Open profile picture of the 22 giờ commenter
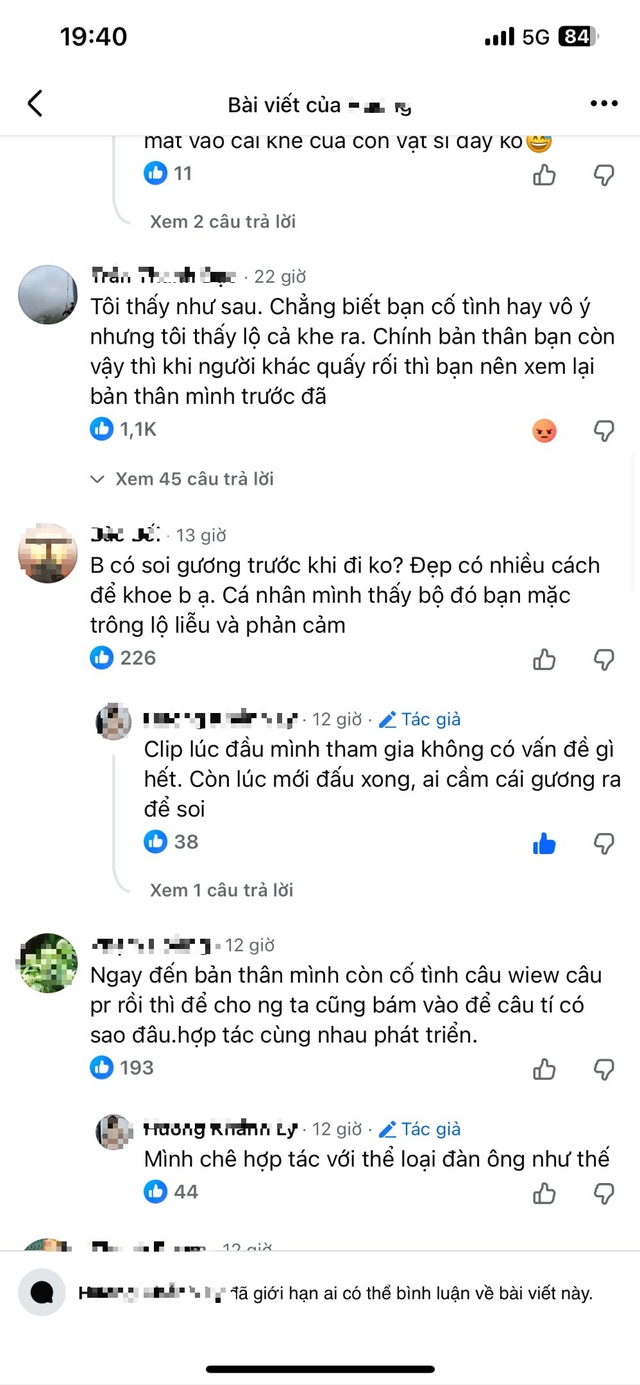The height and width of the screenshot is (1385, 640). coord(47,294)
